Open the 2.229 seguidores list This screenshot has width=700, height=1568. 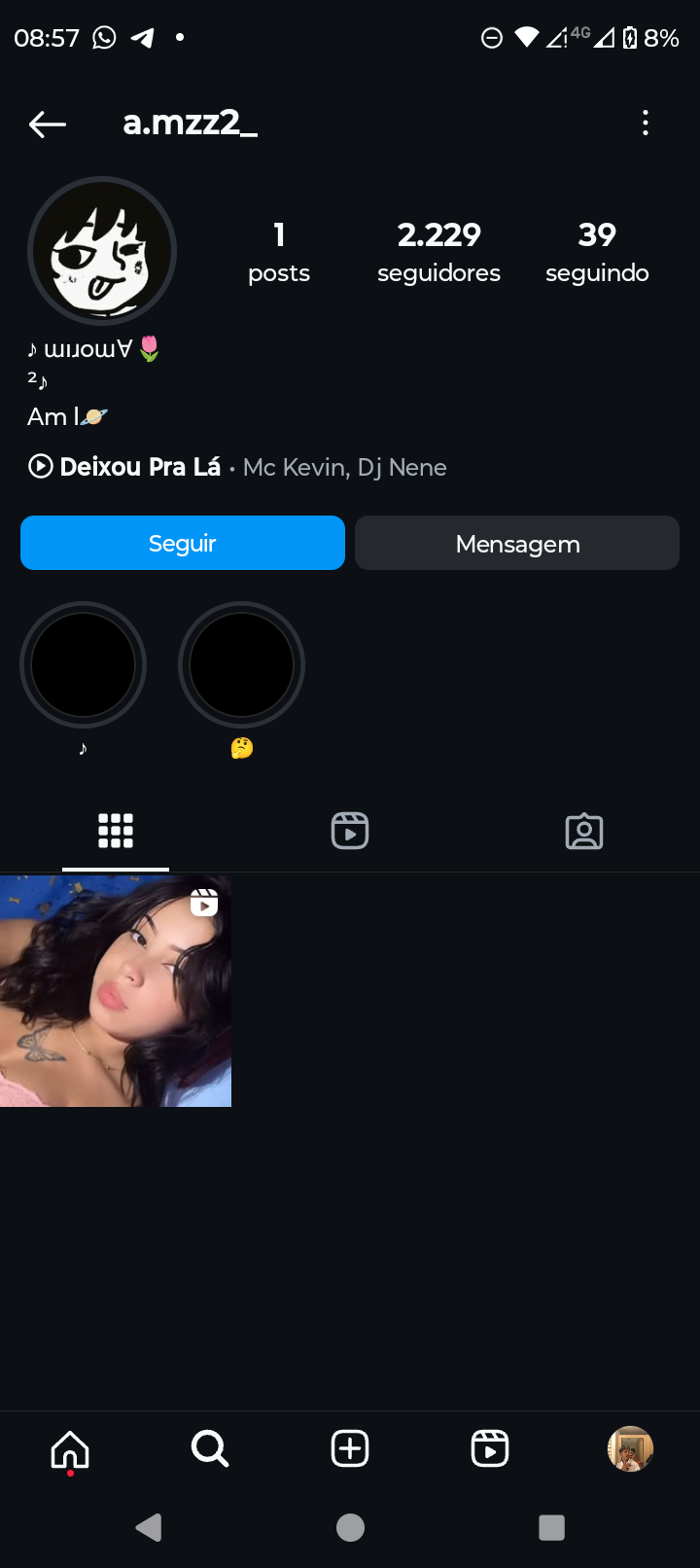tap(438, 251)
